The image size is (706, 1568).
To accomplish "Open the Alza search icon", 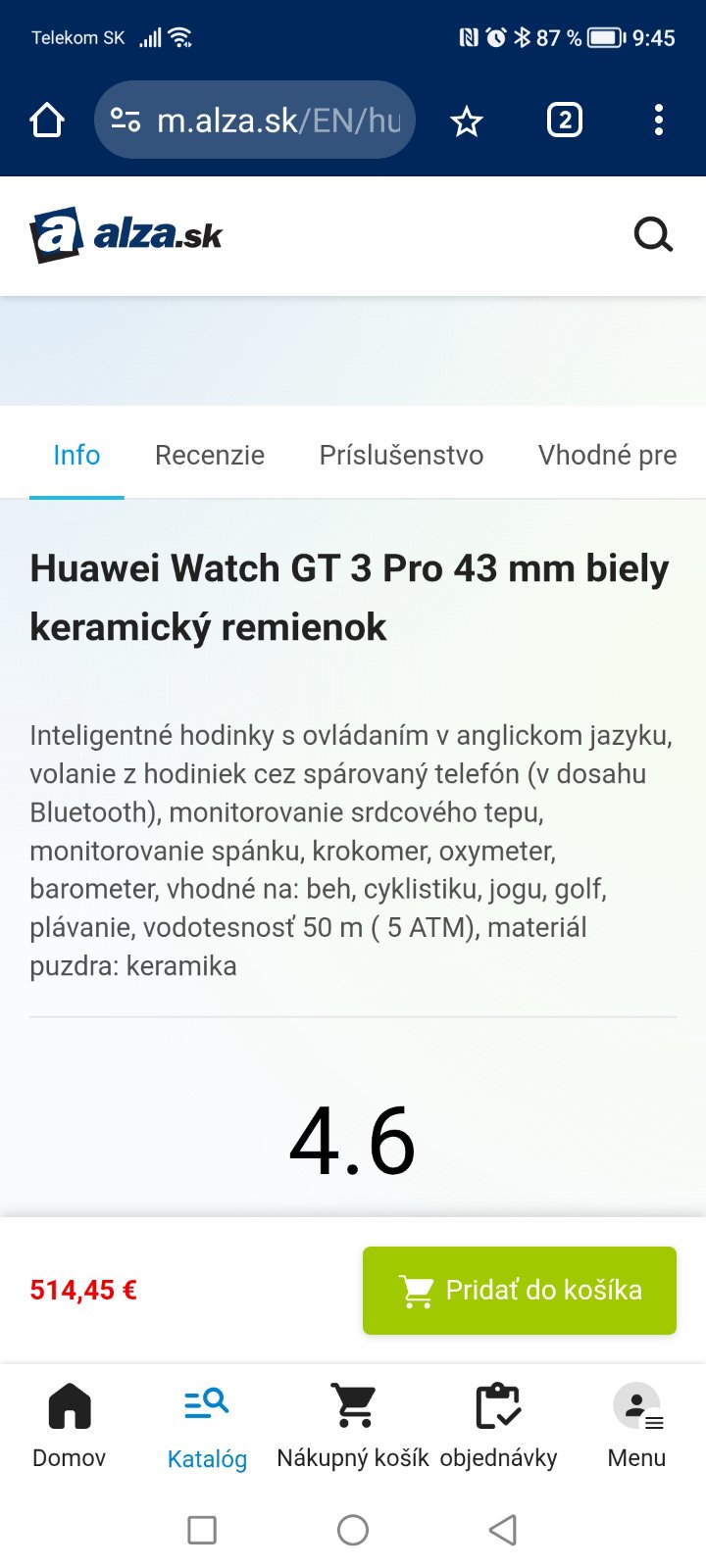I will click(653, 235).
